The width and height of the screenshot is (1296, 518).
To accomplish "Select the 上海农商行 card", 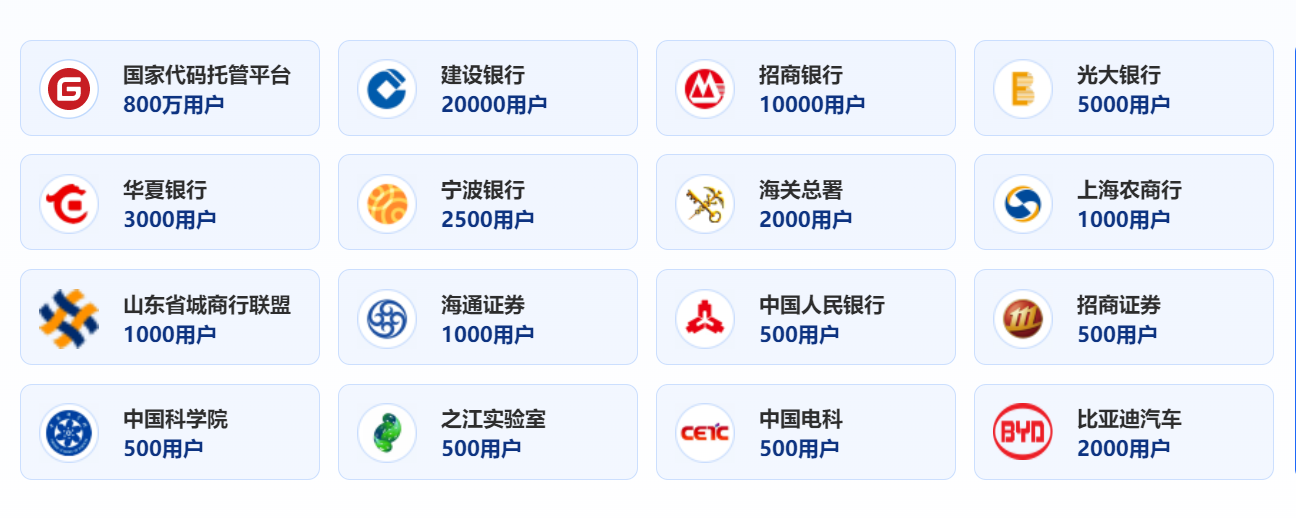I will tap(1124, 202).
